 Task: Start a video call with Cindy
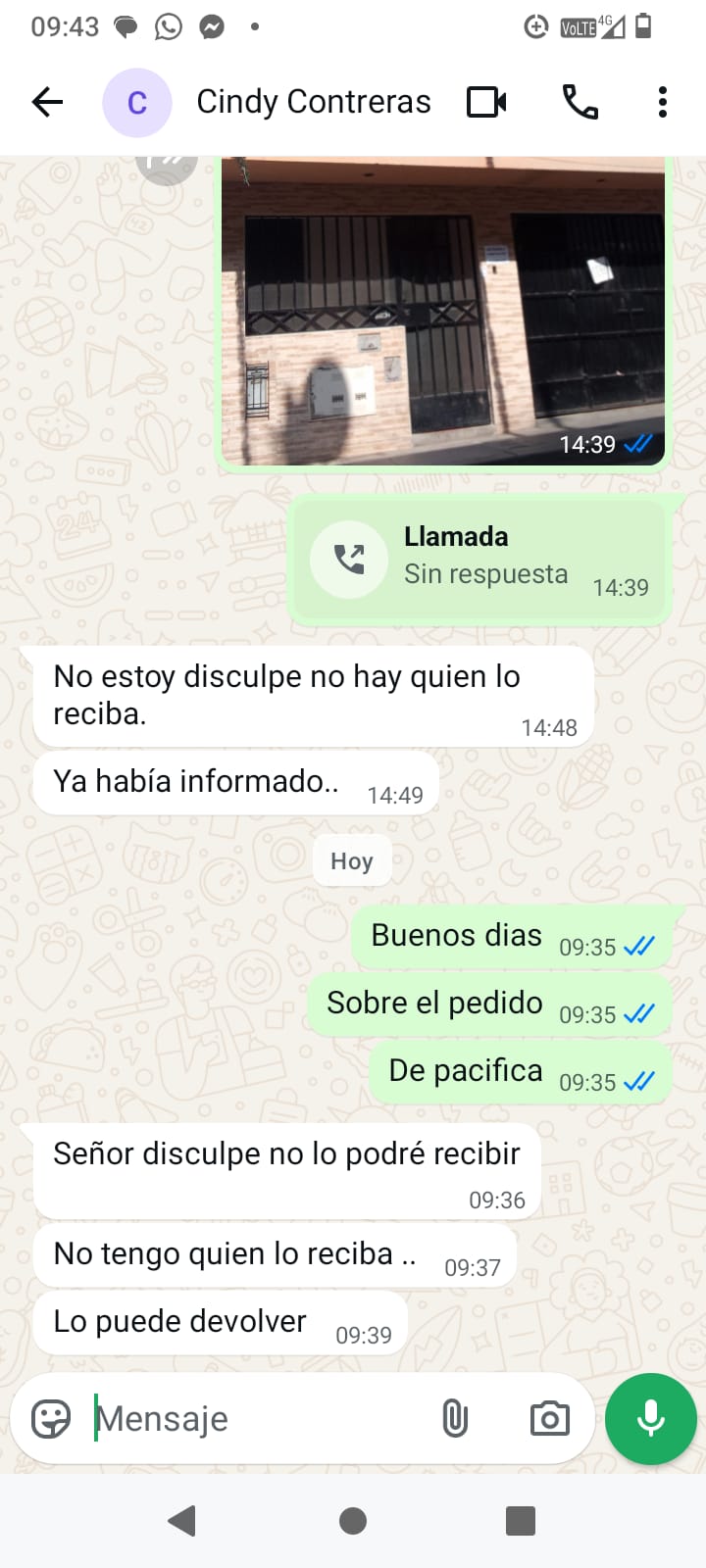(x=486, y=102)
